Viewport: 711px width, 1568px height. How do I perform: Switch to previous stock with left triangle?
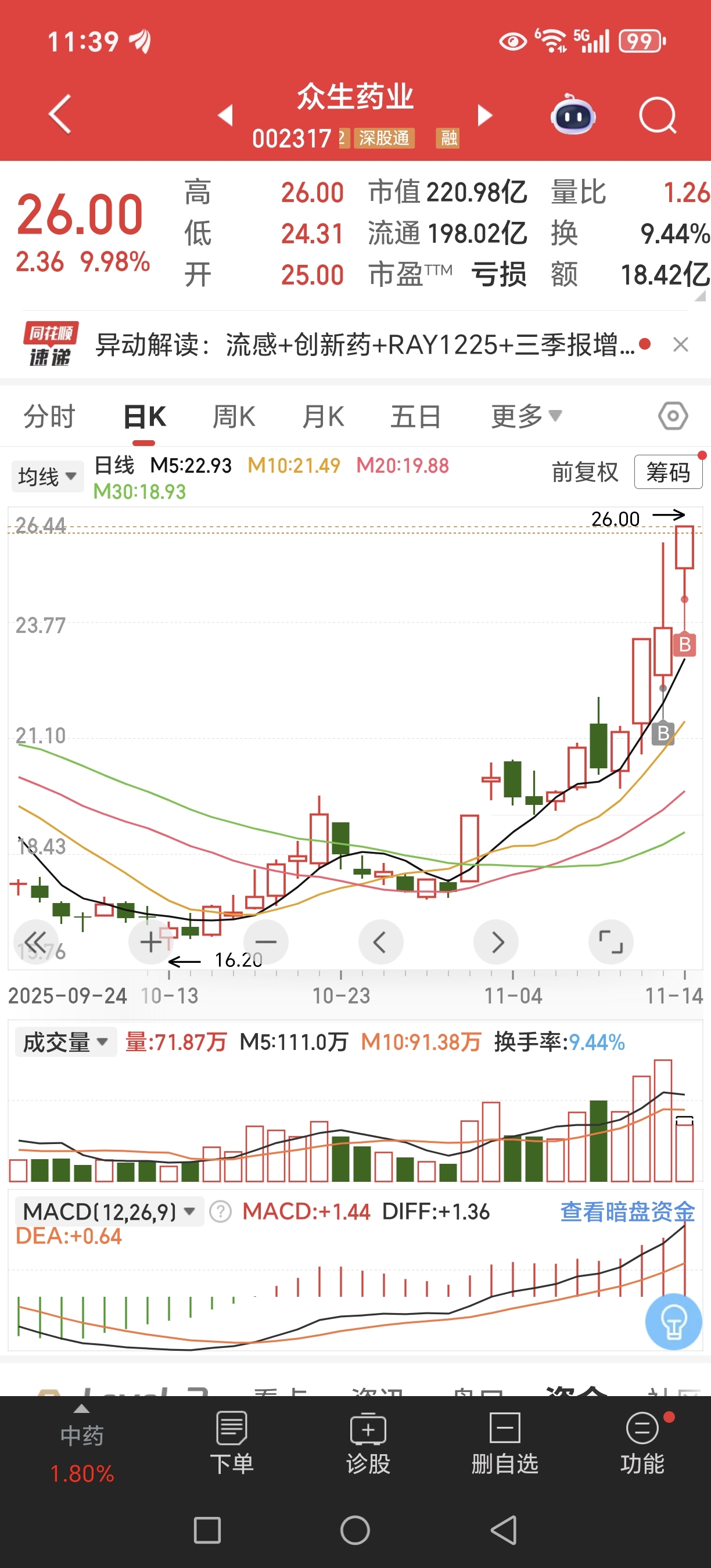(x=226, y=114)
